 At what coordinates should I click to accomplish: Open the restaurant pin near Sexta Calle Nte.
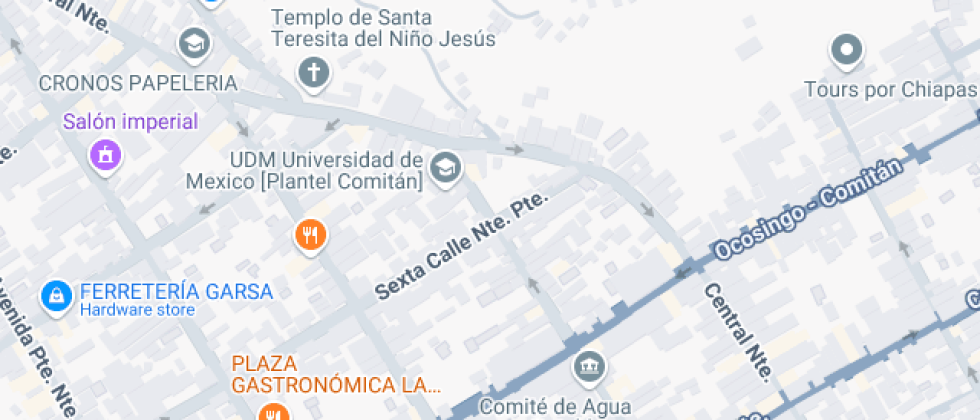click(311, 235)
